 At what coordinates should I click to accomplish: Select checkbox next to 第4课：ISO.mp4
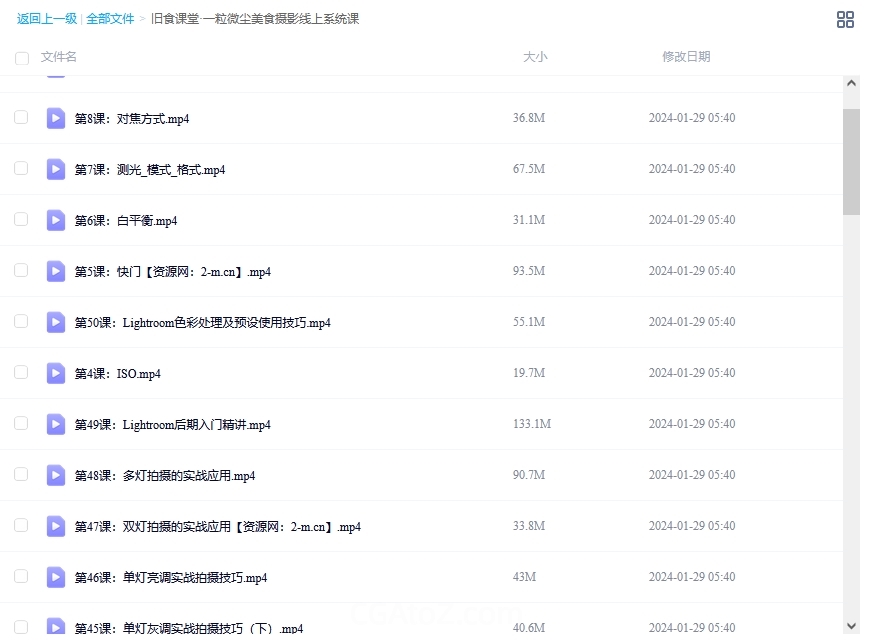click(21, 372)
